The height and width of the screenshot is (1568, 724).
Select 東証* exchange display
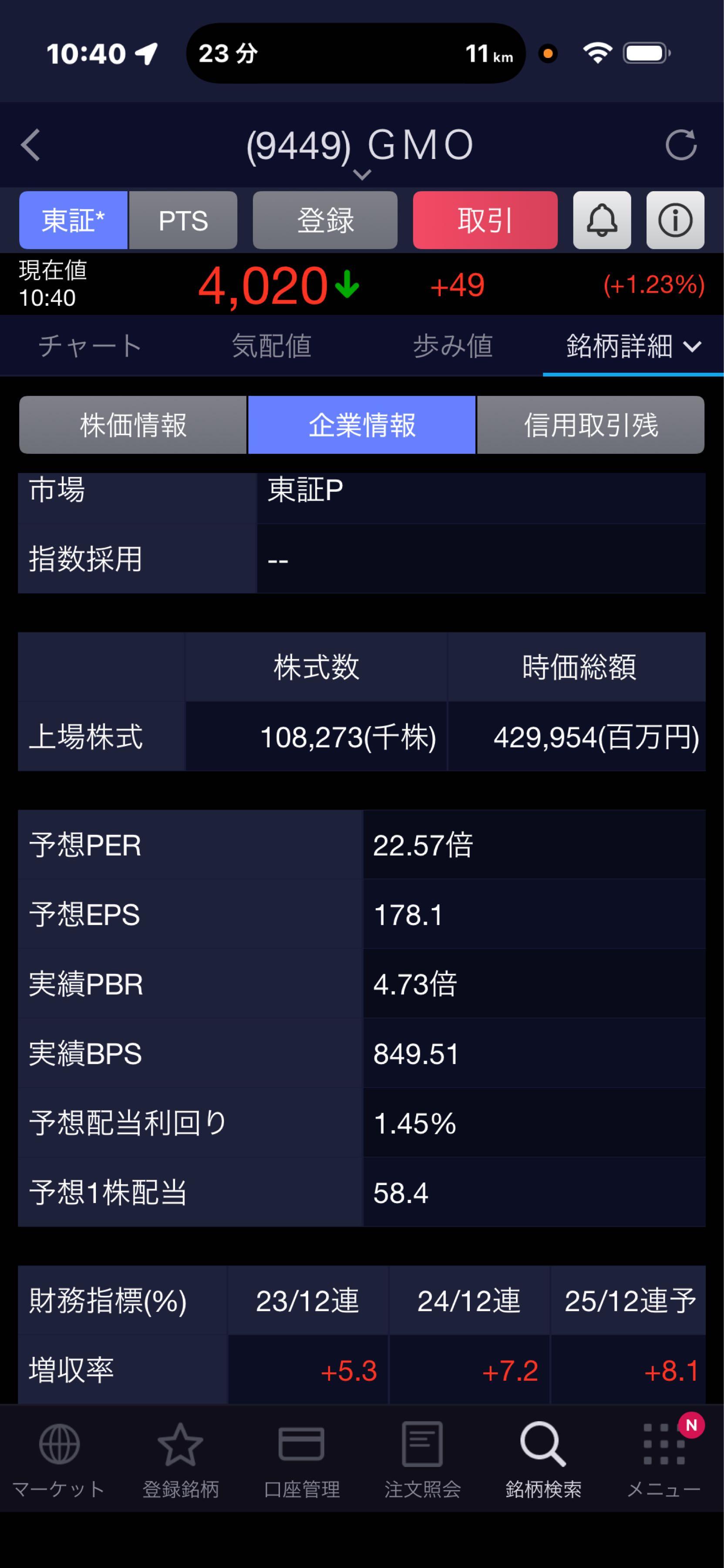click(x=73, y=220)
